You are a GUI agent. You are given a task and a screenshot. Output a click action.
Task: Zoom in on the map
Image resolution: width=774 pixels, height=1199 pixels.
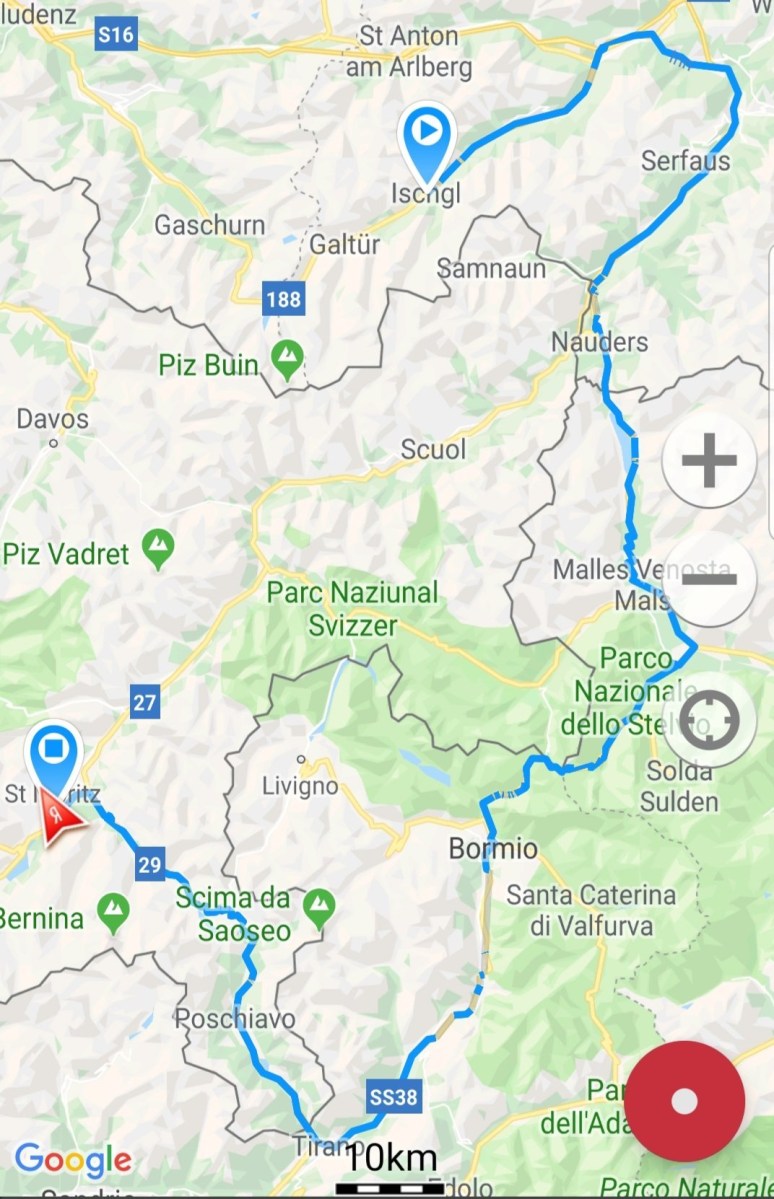click(709, 462)
